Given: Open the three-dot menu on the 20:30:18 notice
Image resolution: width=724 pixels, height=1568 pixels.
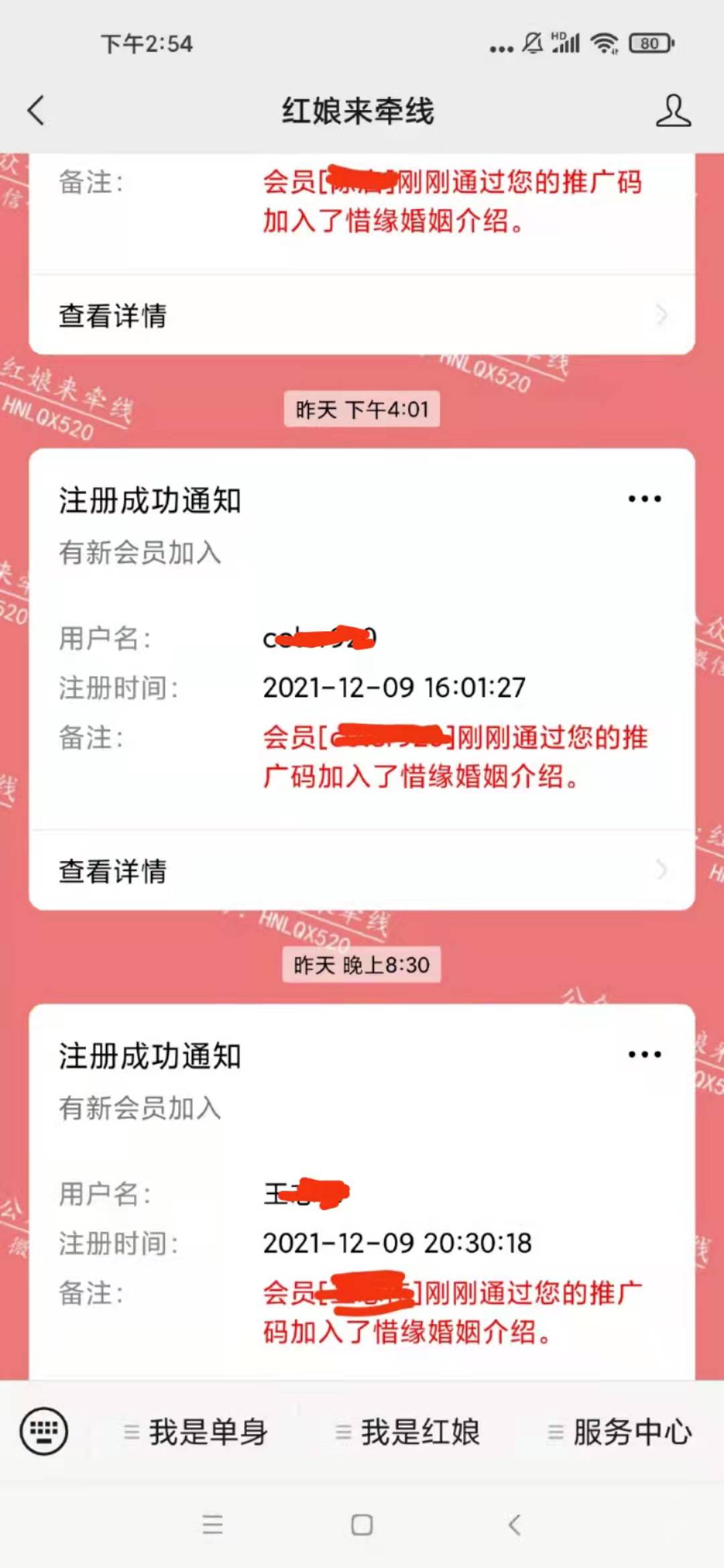Looking at the screenshot, I should pos(644,1055).
